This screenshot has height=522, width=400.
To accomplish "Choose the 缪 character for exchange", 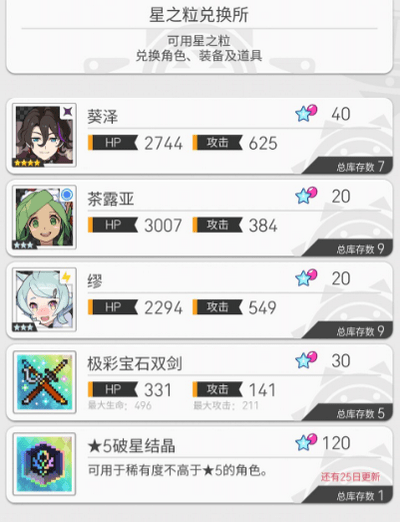I will coord(199,301).
